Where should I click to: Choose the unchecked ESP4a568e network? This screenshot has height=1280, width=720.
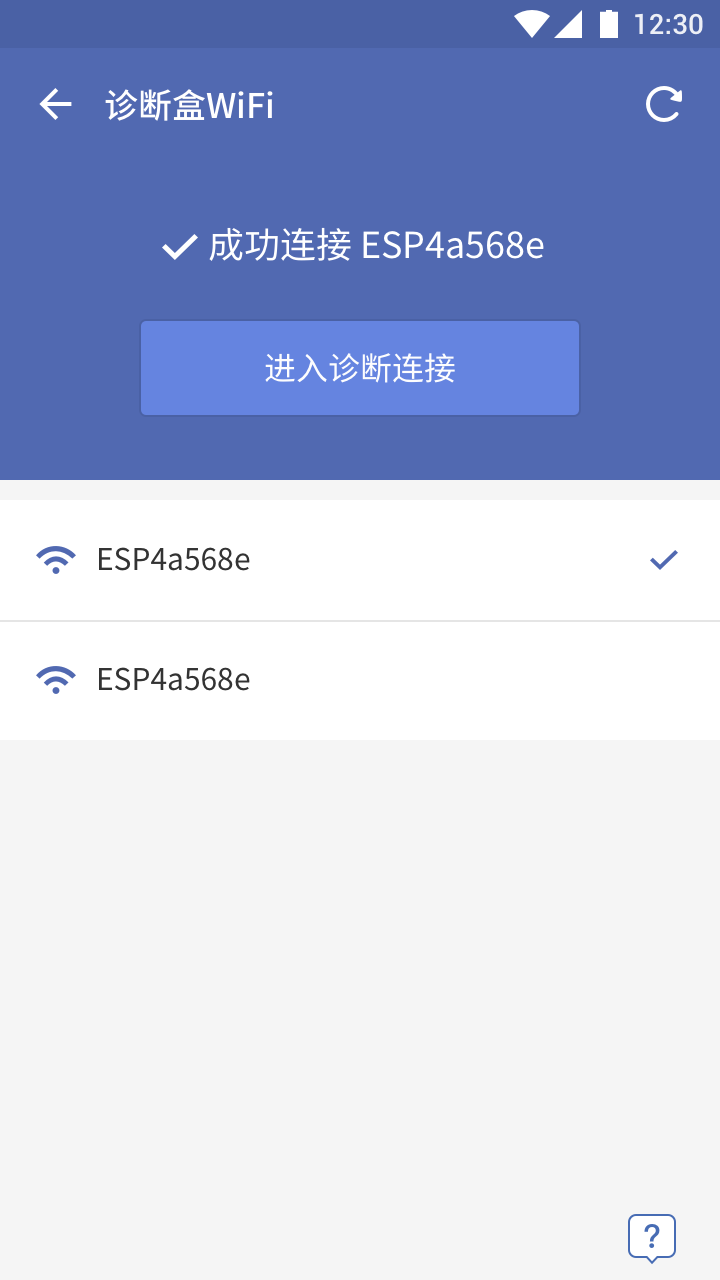(359, 680)
